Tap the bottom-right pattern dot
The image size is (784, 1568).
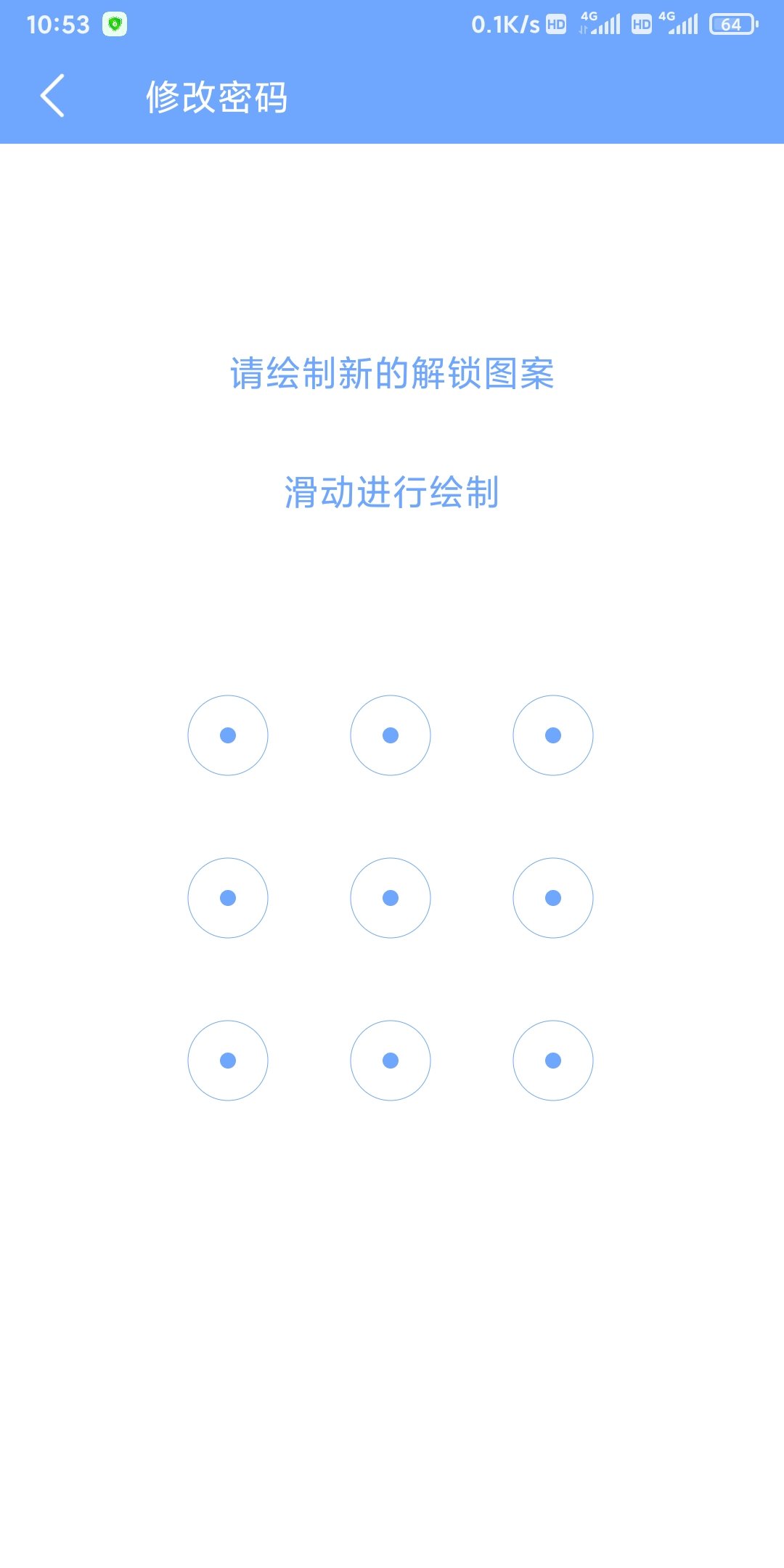pos(553,1060)
